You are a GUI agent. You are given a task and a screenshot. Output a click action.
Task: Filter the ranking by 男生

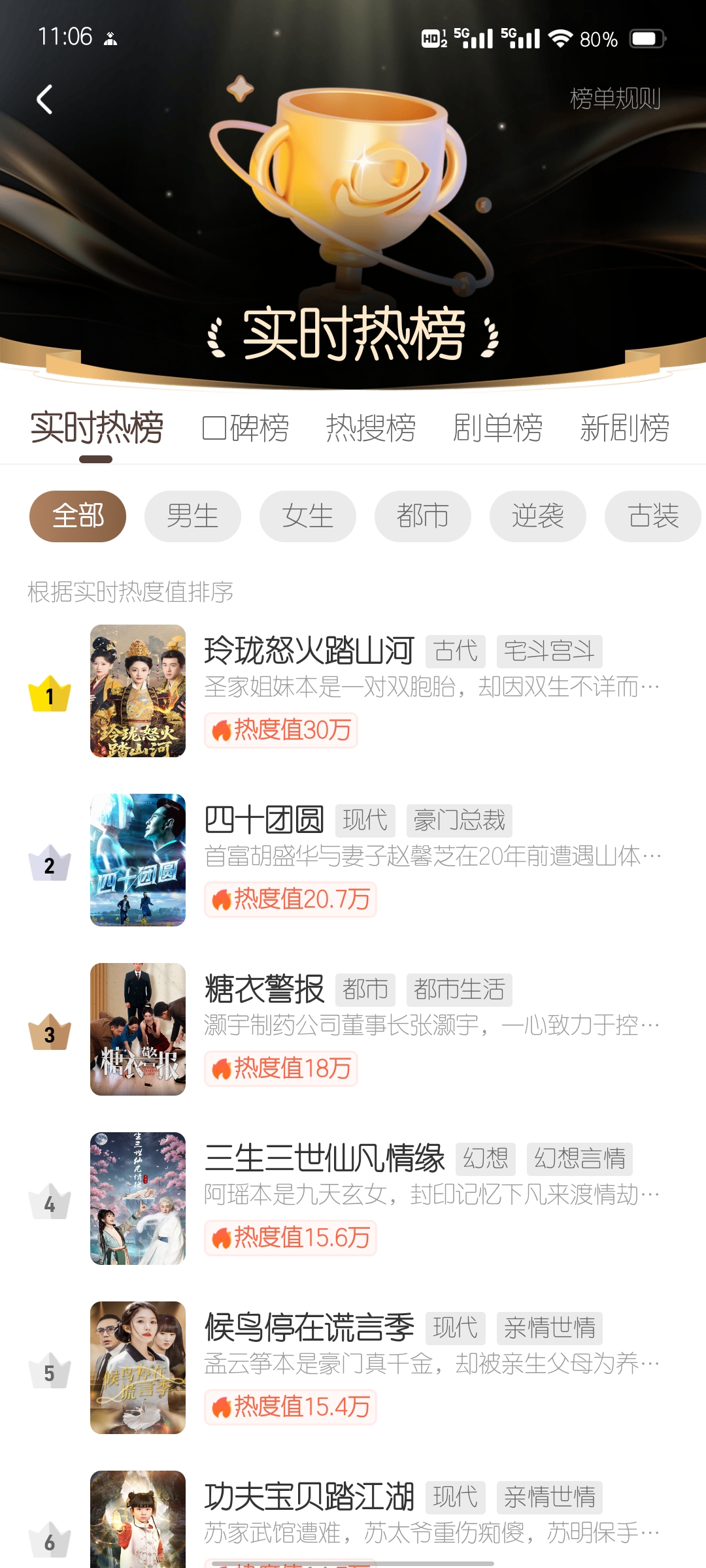tap(193, 516)
